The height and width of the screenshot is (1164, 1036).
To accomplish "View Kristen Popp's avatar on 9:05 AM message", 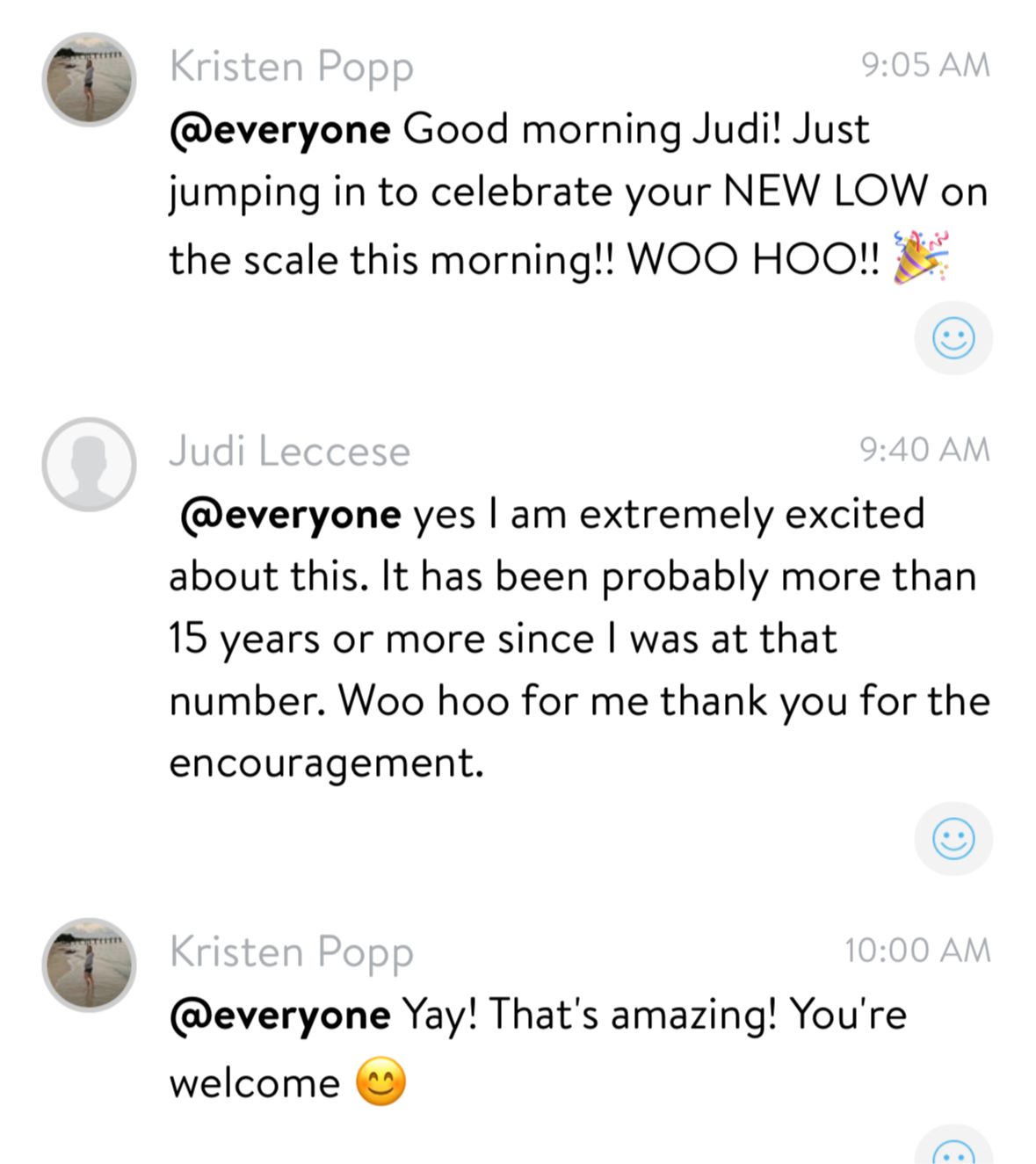I will 89,80.
